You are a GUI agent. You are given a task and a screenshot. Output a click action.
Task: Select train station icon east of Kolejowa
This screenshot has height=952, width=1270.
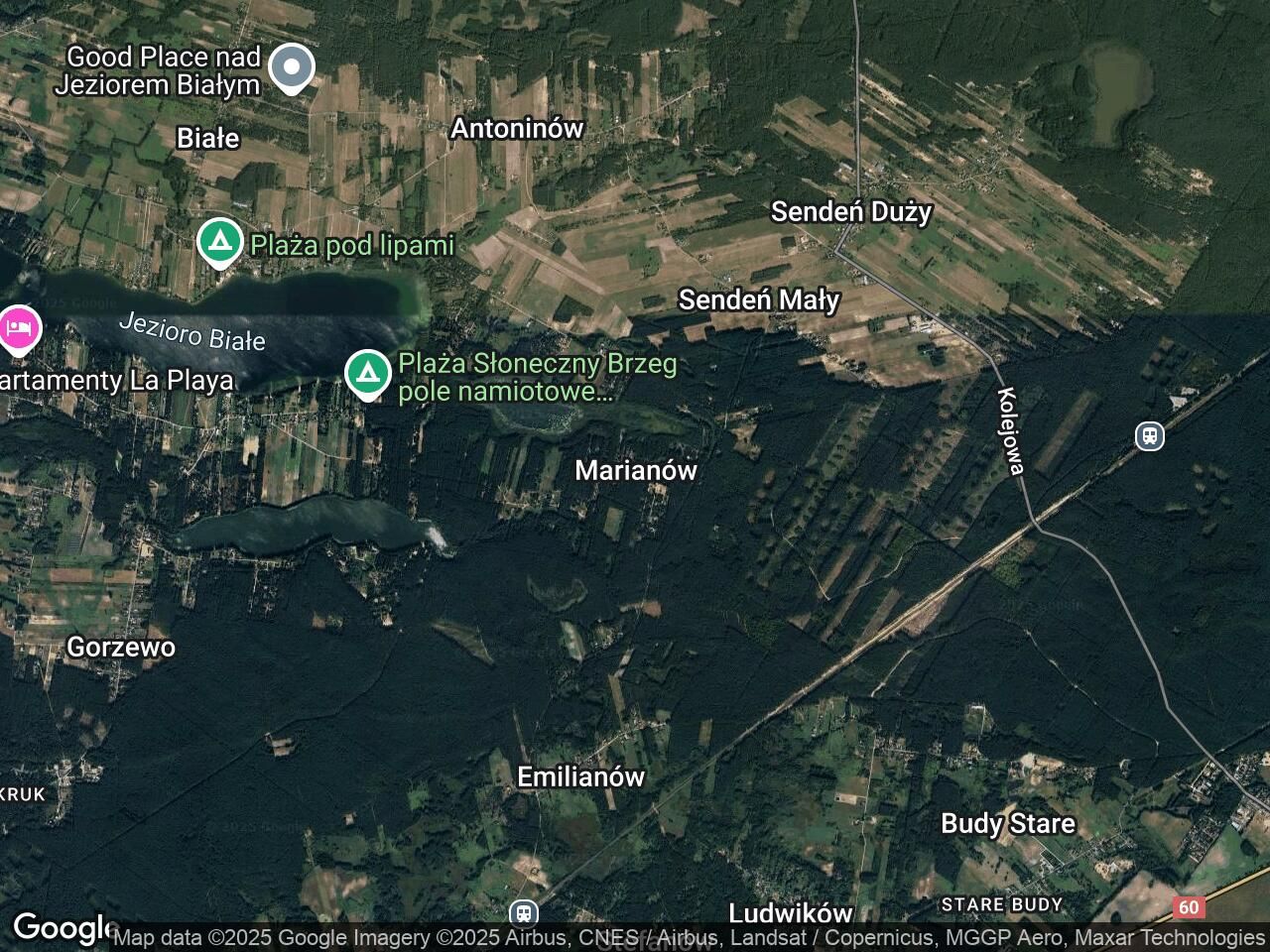click(1149, 435)
